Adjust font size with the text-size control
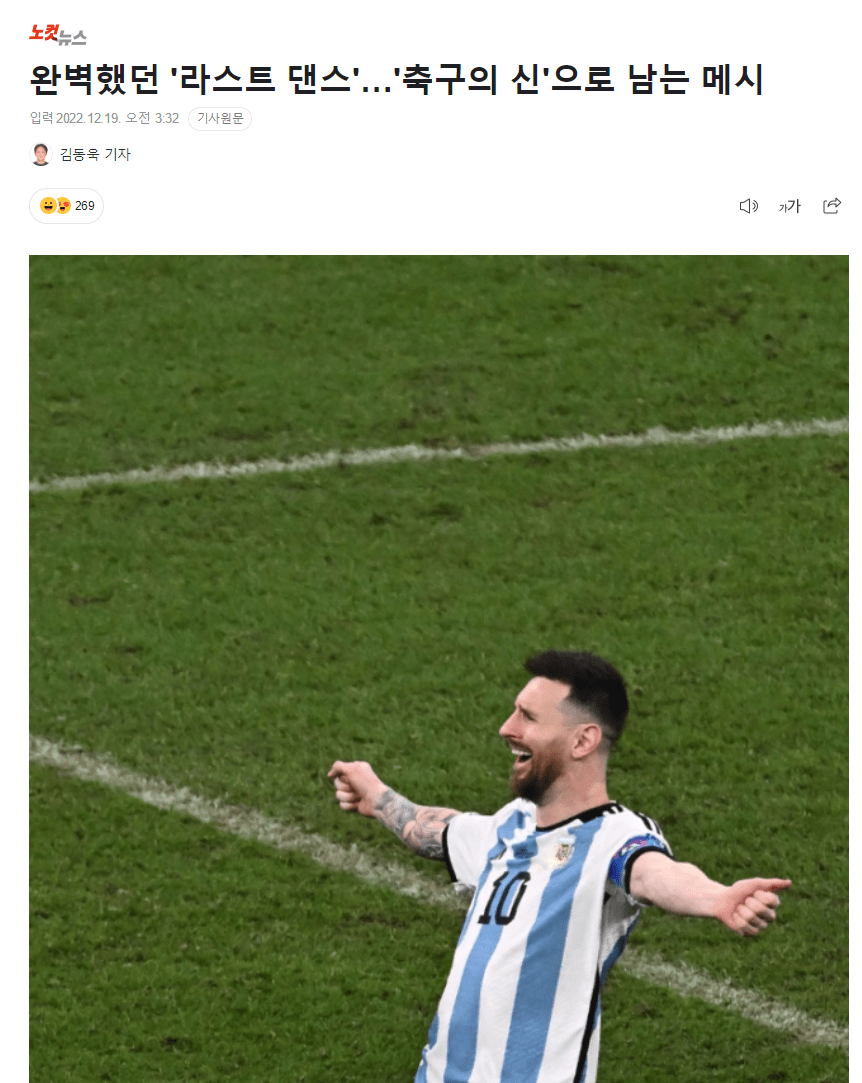The image size is (862, 1083). 788,205
